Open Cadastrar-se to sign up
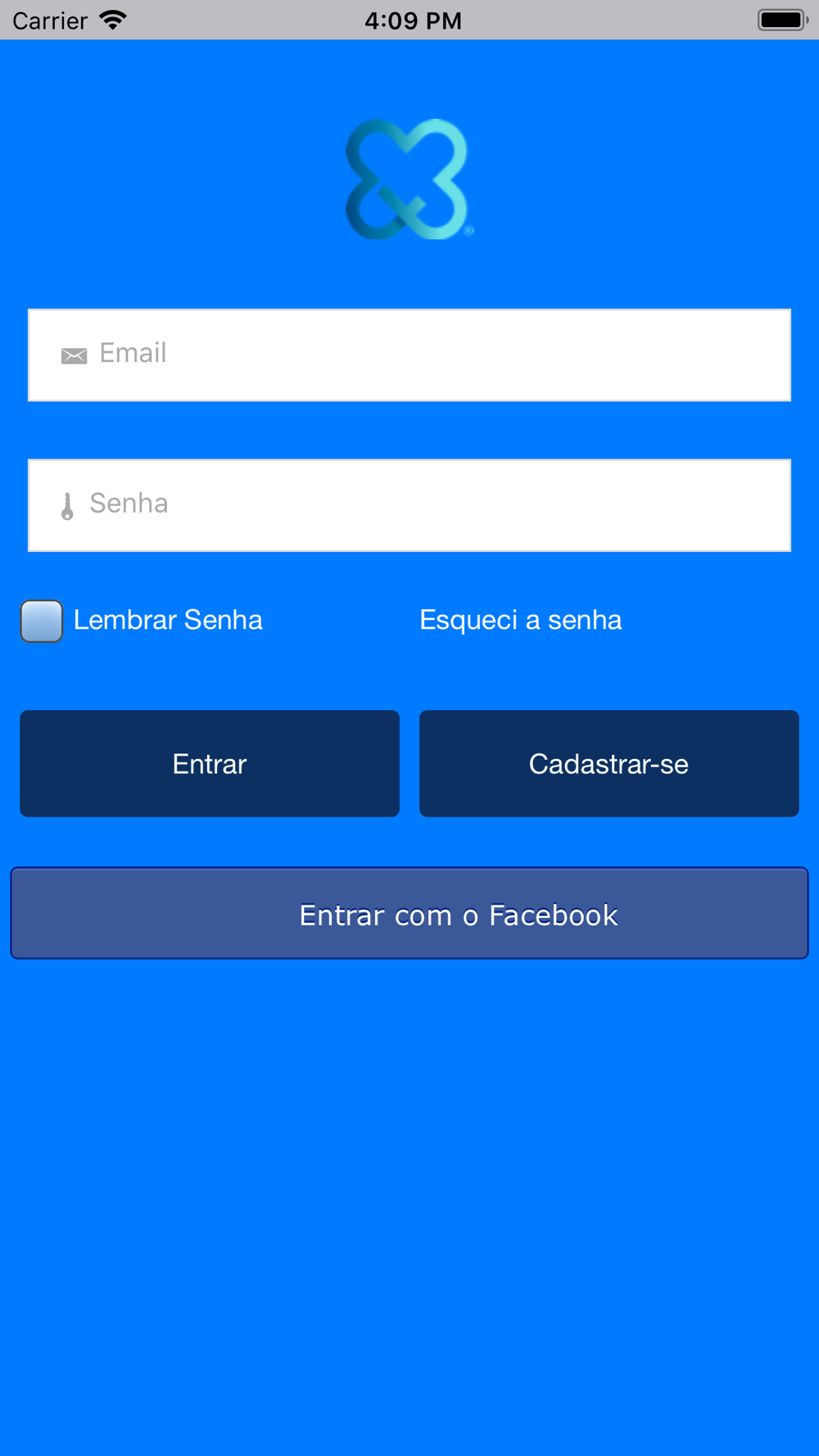 [x=609, y=763]
